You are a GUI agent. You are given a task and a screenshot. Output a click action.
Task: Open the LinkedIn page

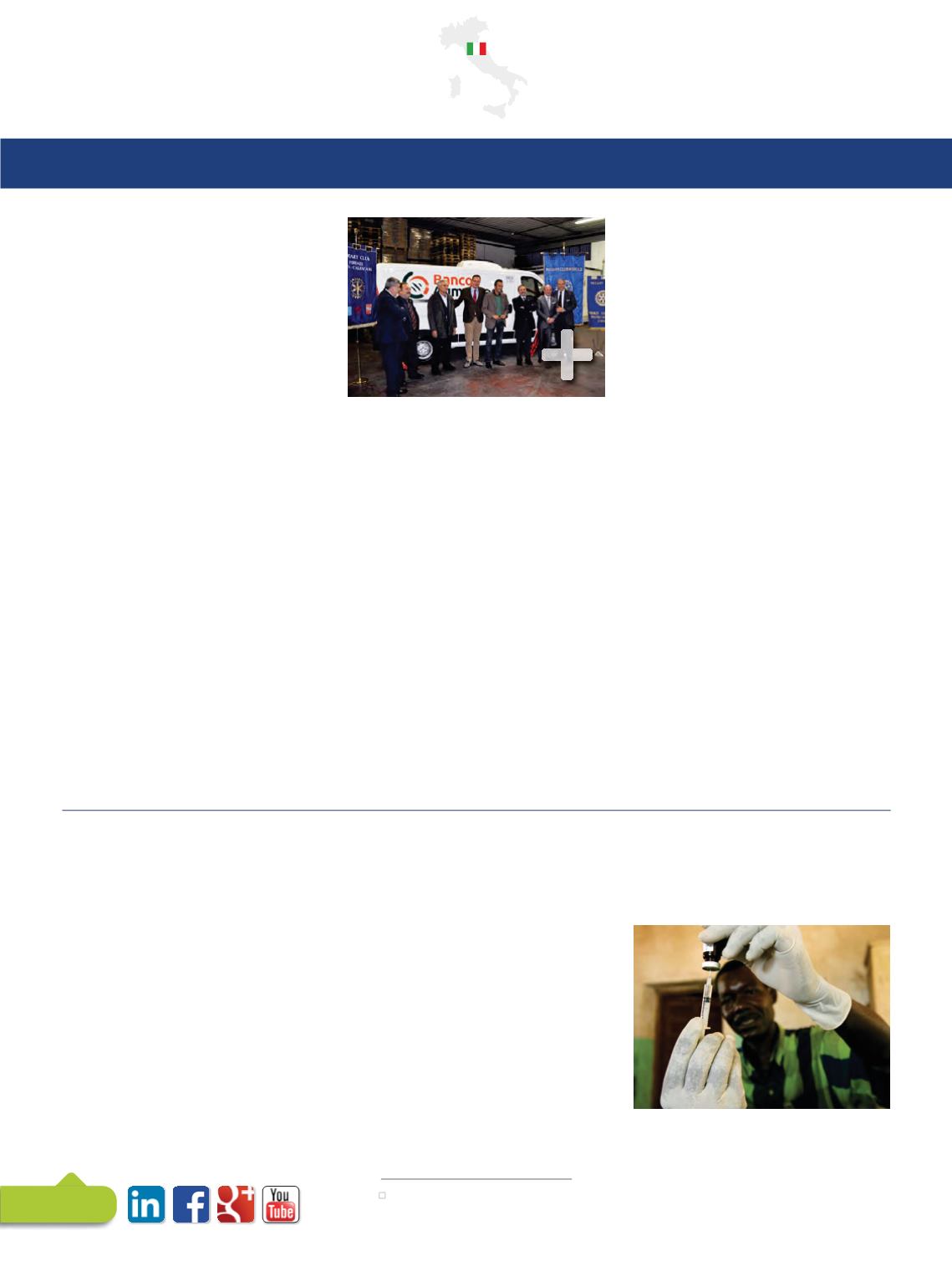pyautogui.click(x=146, y=1204)
